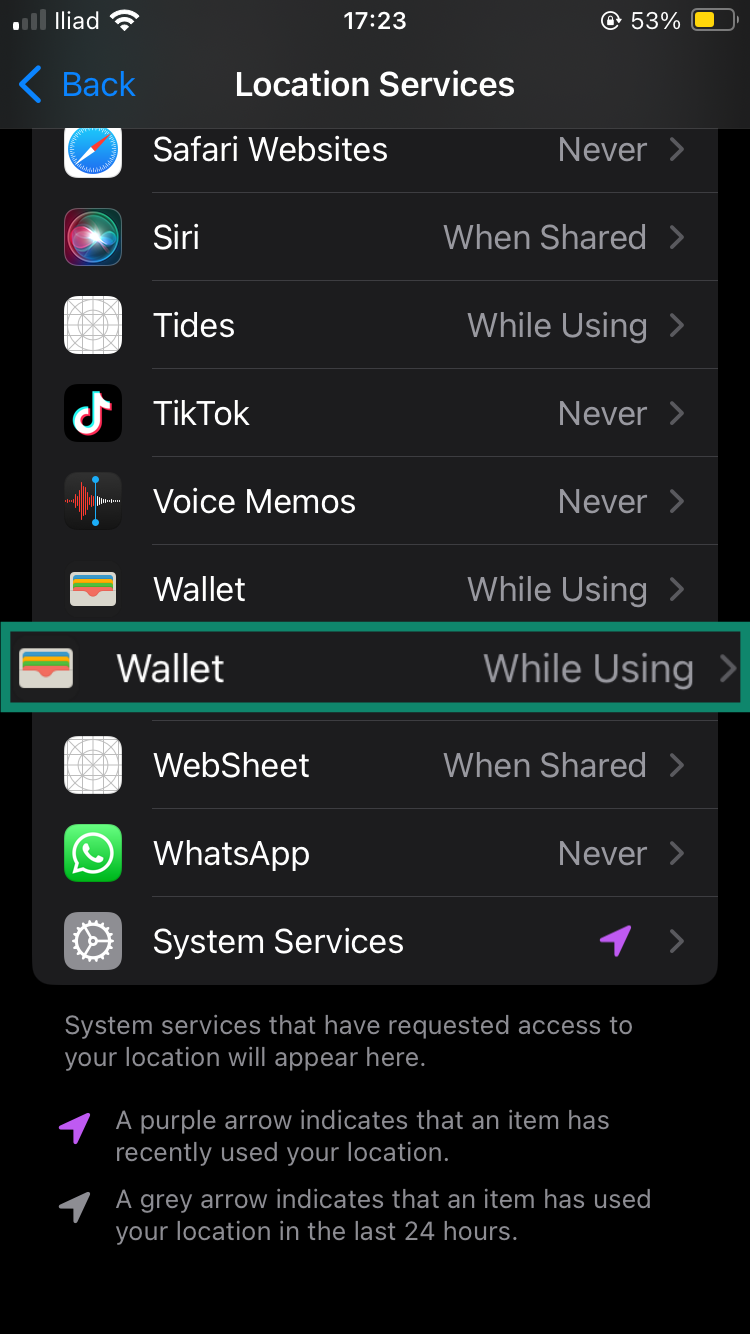Tap the battery indicator showing 53%
Screen dimensions: 750x1334
click(x=688, y=20)
